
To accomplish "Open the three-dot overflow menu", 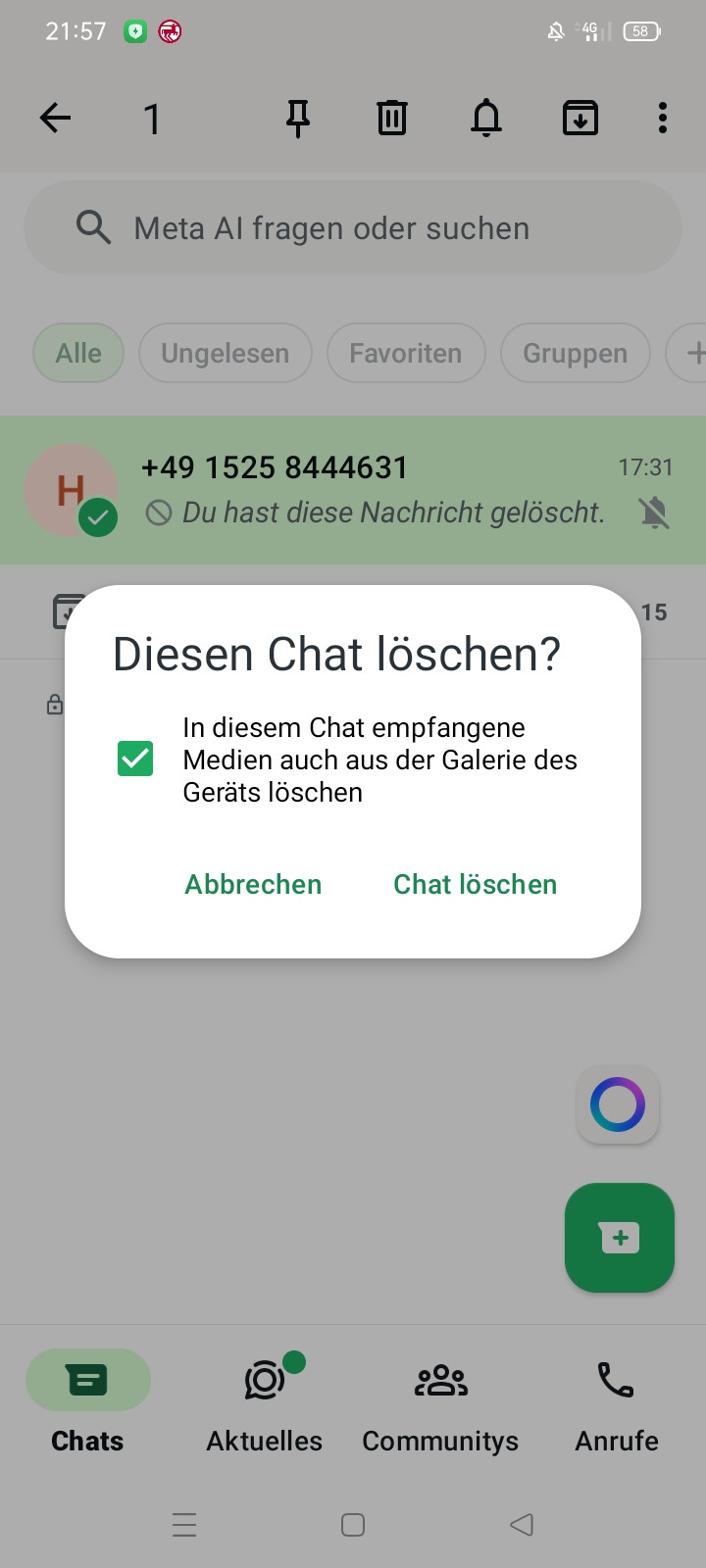I will click(663, 119).
